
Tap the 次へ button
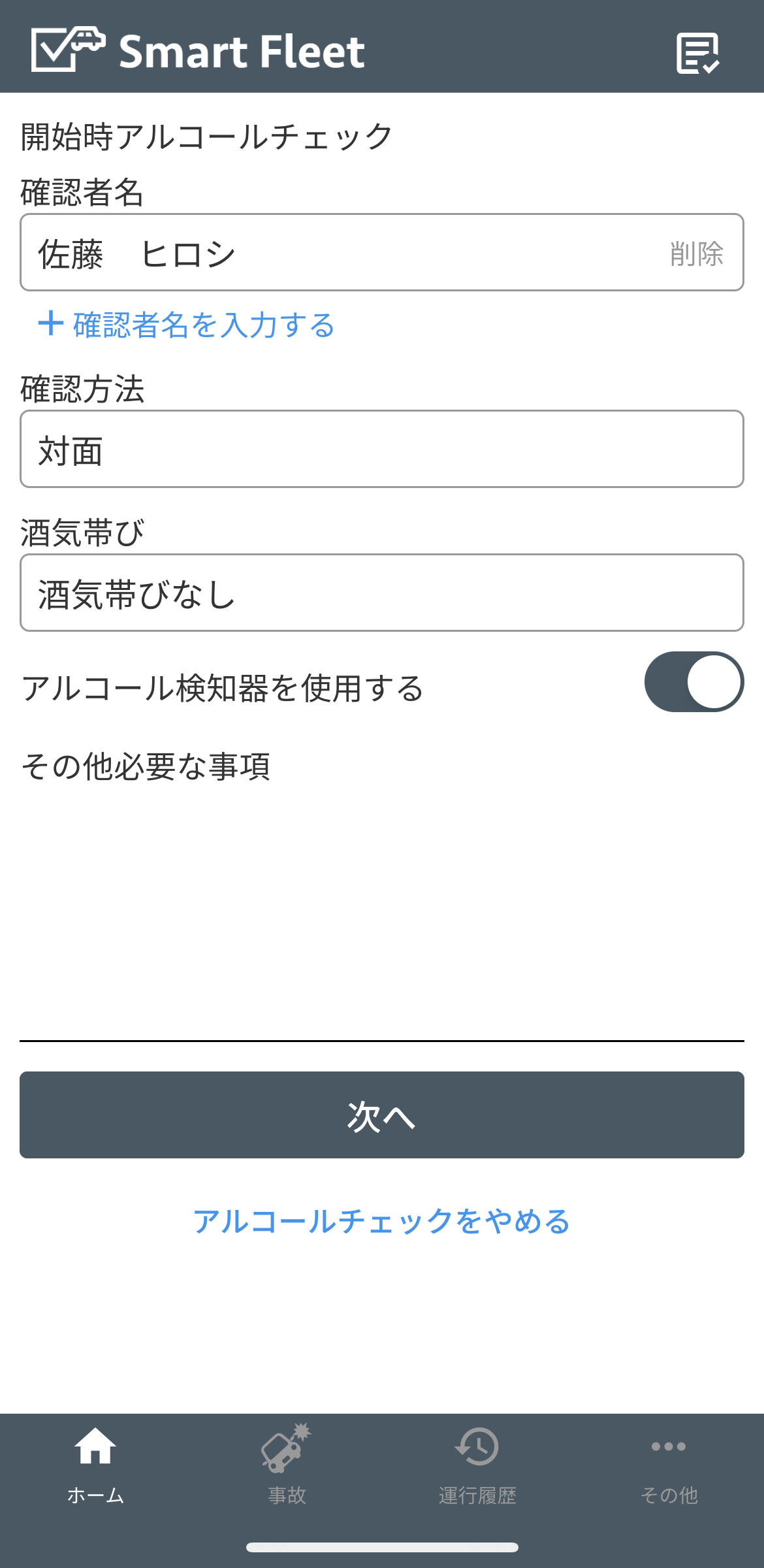pyautogui.click(x=382, y=1115)
